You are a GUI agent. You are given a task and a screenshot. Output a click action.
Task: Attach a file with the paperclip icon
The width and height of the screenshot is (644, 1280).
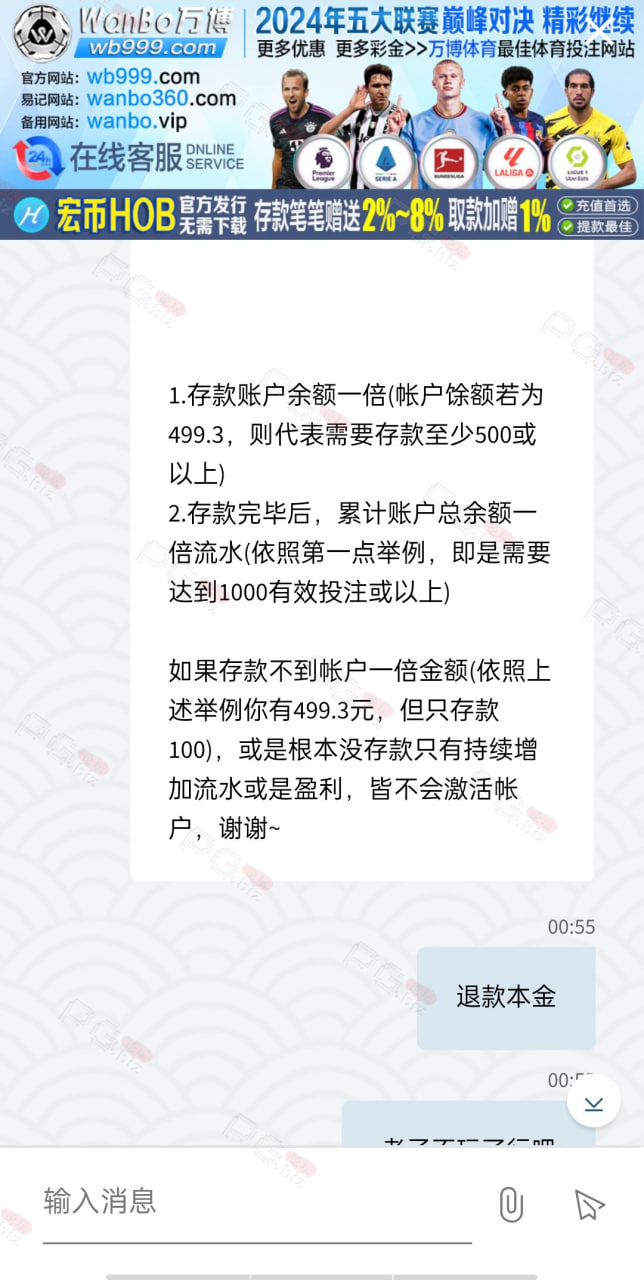click(x=511, y=1205)
